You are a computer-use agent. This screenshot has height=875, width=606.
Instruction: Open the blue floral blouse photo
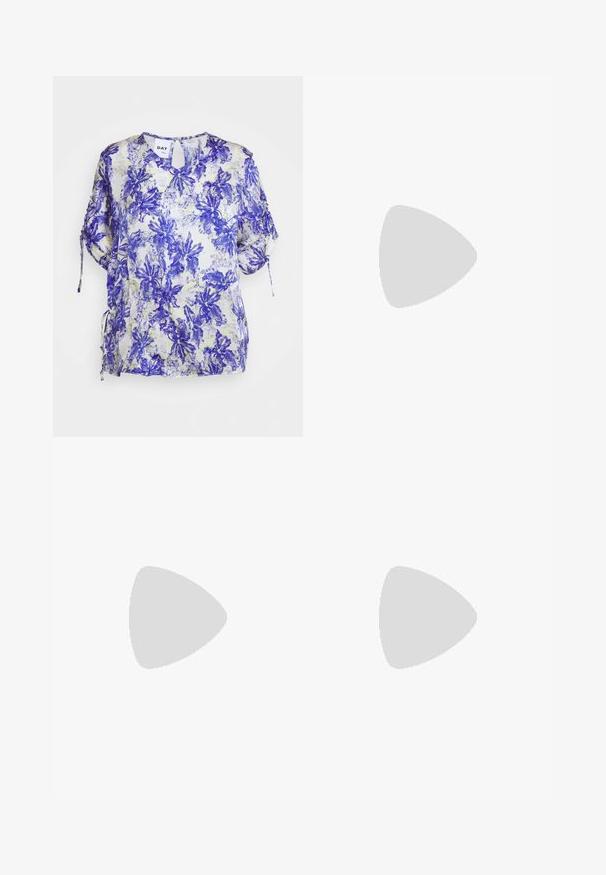177,256
